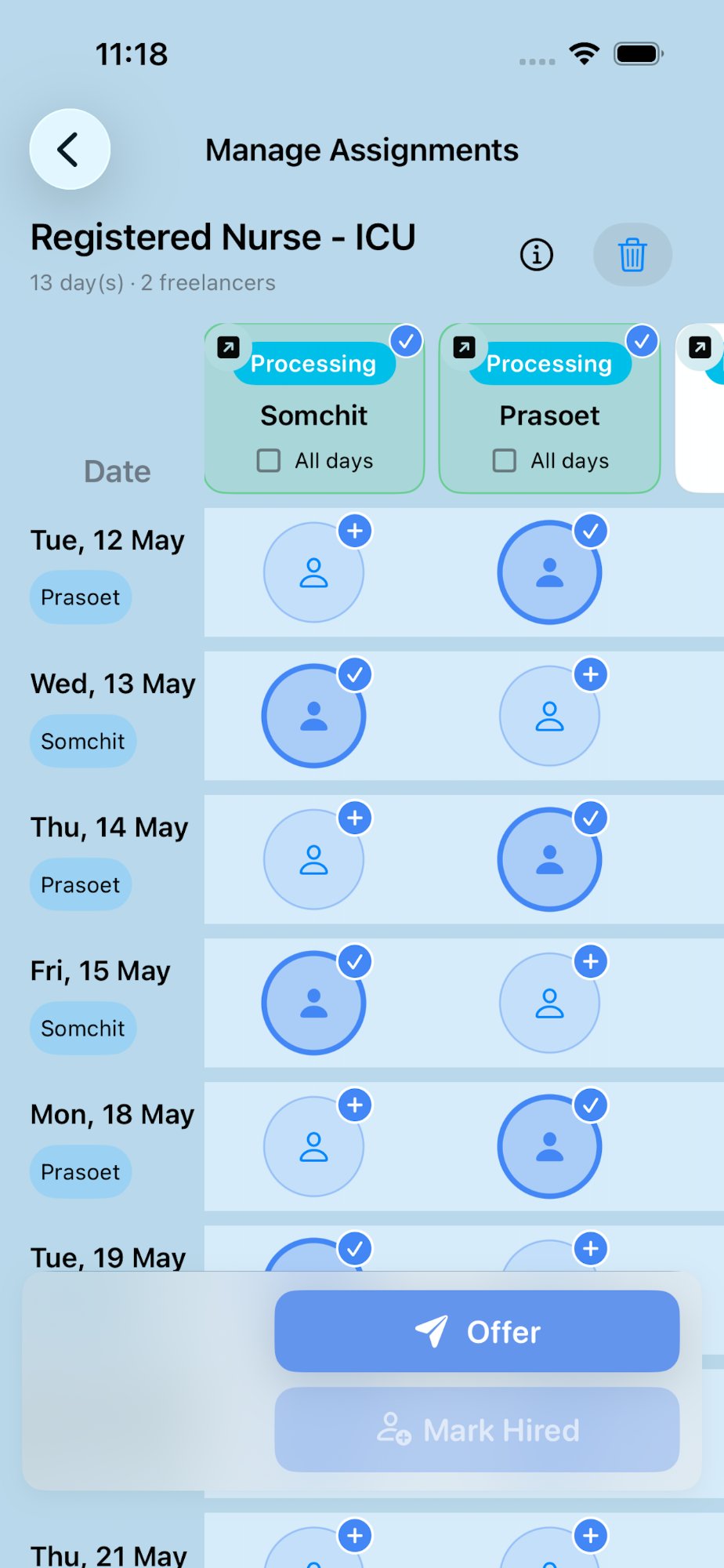The height and width of the screenshot is (1568, 724).
Task: Select the Somchit label under Wed, 13 May
Action: (x=83, y=741)
